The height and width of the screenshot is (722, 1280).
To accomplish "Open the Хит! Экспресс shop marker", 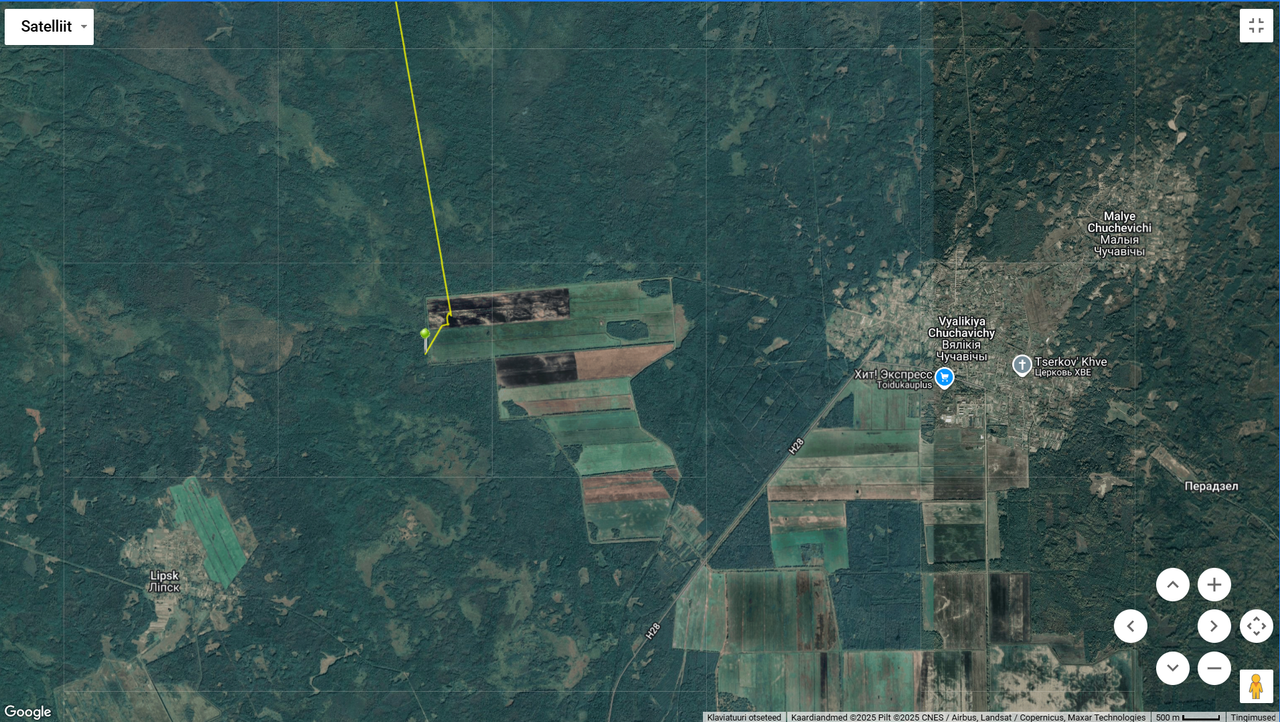I will pos(944,377).
